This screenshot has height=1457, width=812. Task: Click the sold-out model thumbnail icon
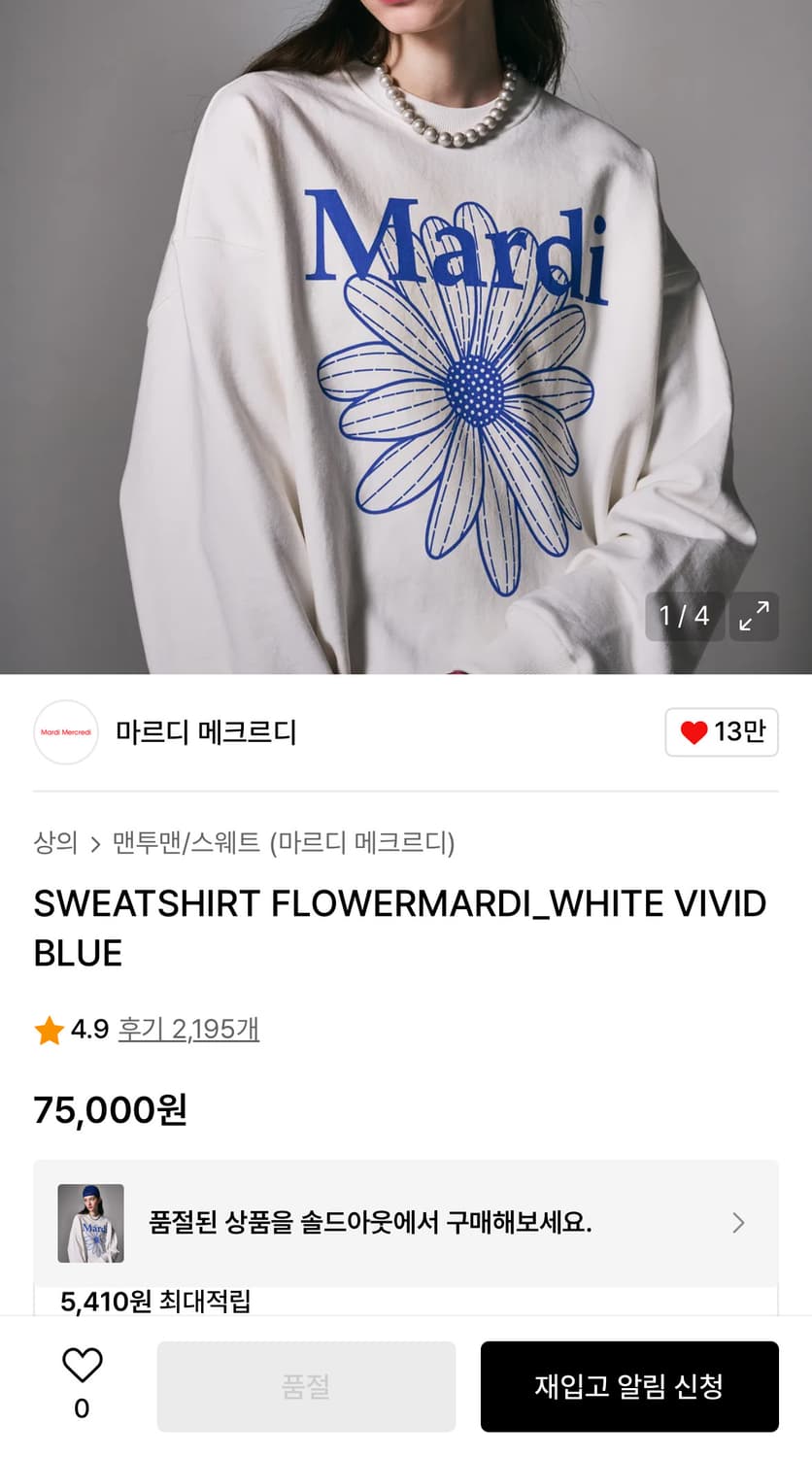point(90,1223)
